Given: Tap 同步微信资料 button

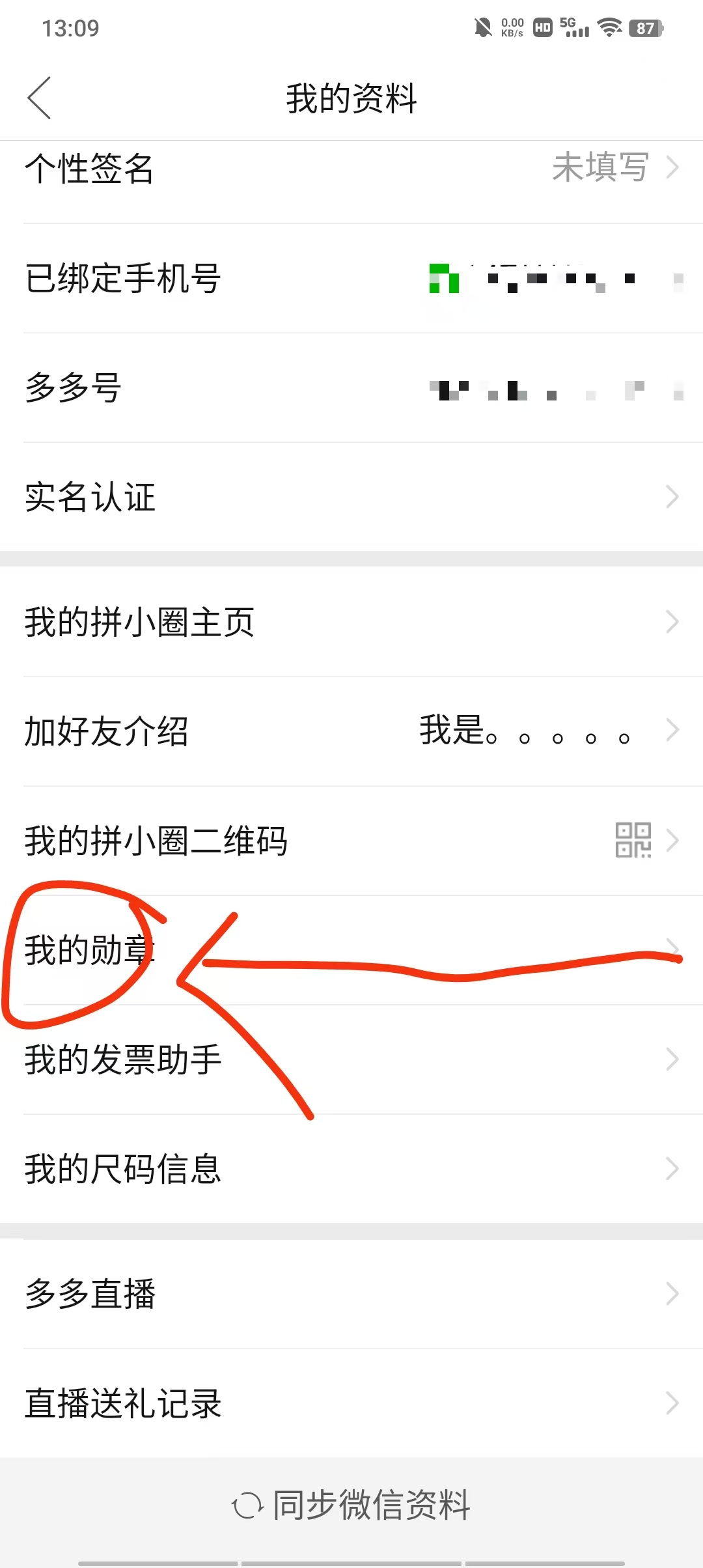Looking at the screenshot, I should [x=351, y=1505].
